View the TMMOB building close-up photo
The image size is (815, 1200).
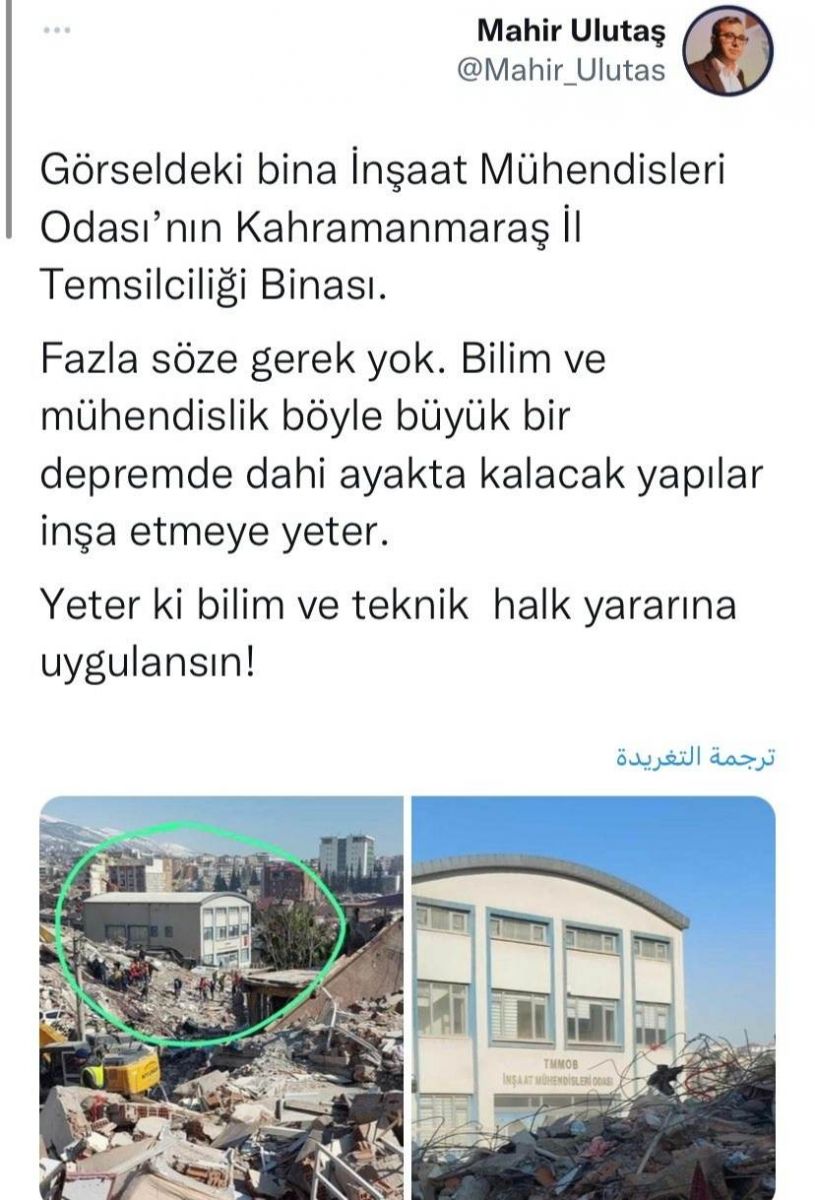[x=594, y=997]
